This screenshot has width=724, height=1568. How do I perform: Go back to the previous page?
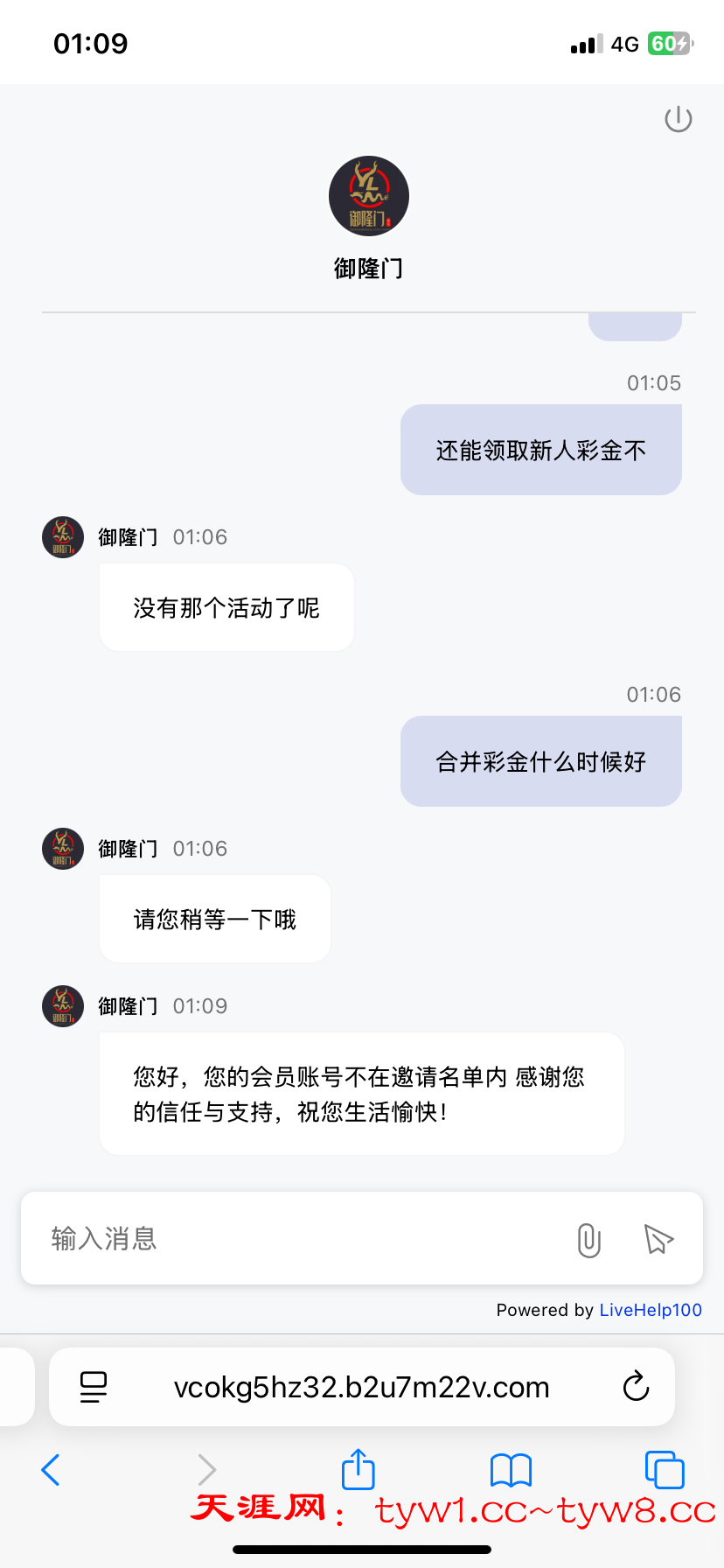51,1470
